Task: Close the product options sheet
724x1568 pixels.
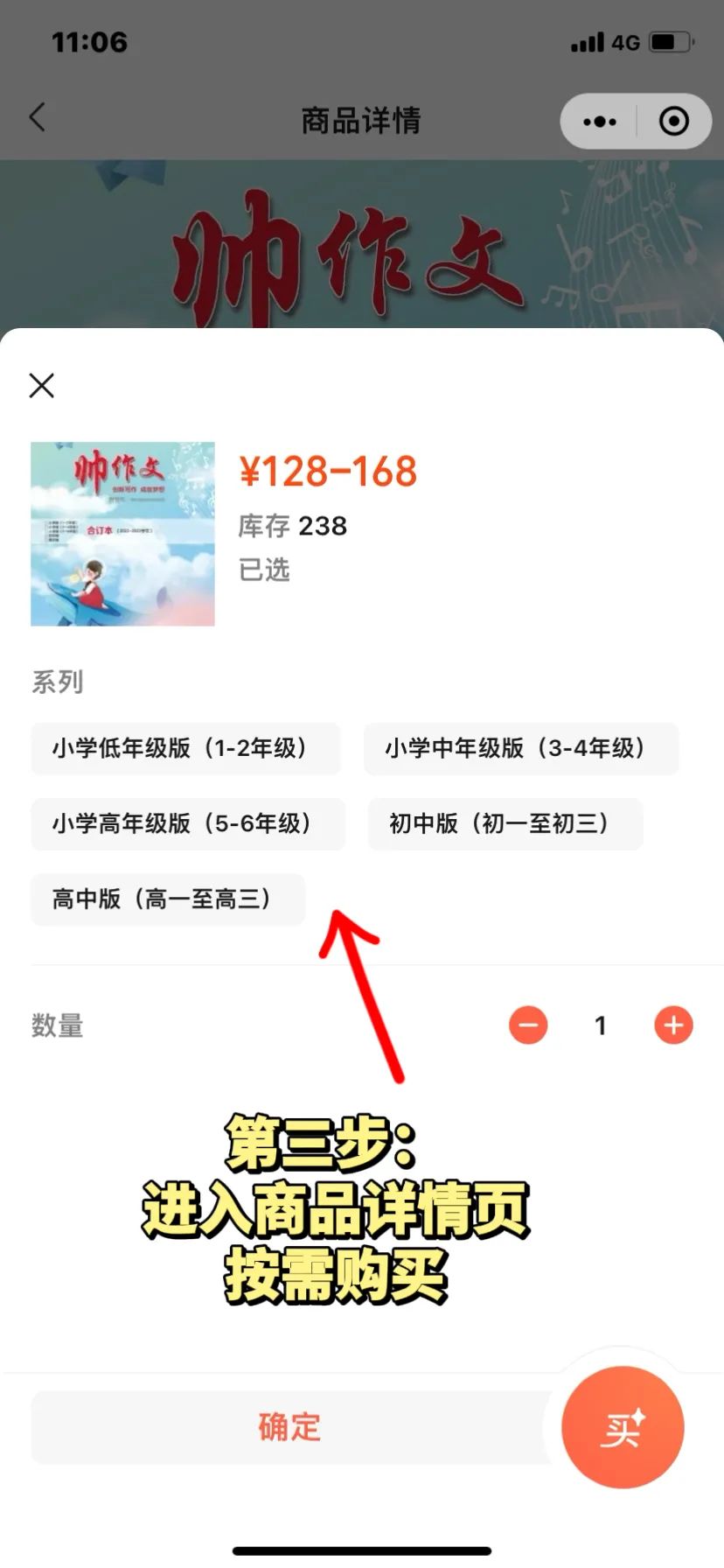Action: click(42, 386)
